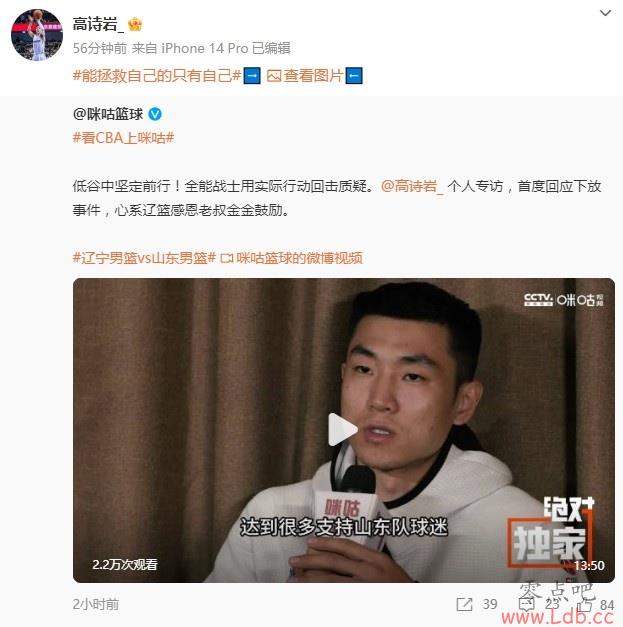Expand the post options chevron menu
Image resolution: width=623 pixels, height=627 pixels.
(604, 13)
